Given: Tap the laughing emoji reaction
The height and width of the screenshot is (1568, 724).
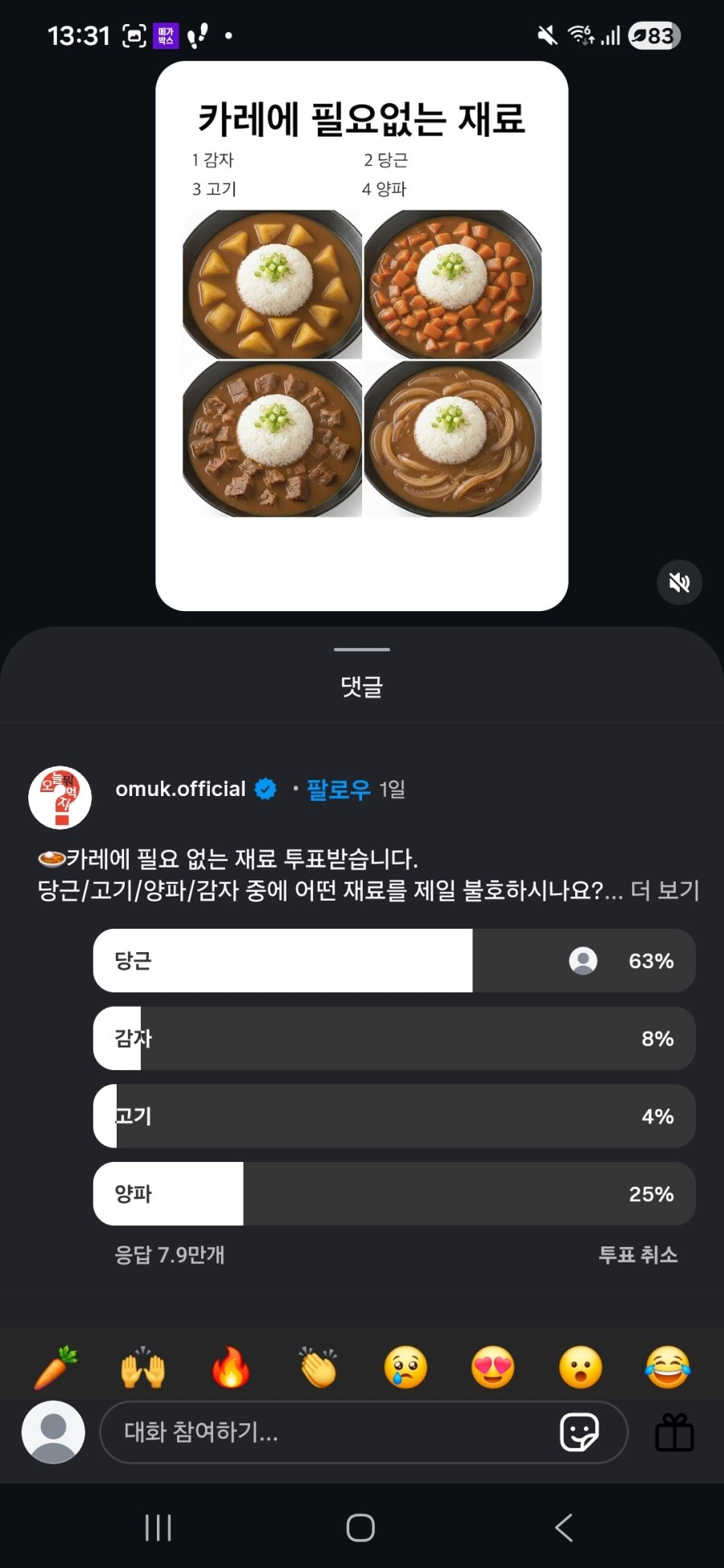Looking at the screenshot, I should click(x=668, y=1365).
